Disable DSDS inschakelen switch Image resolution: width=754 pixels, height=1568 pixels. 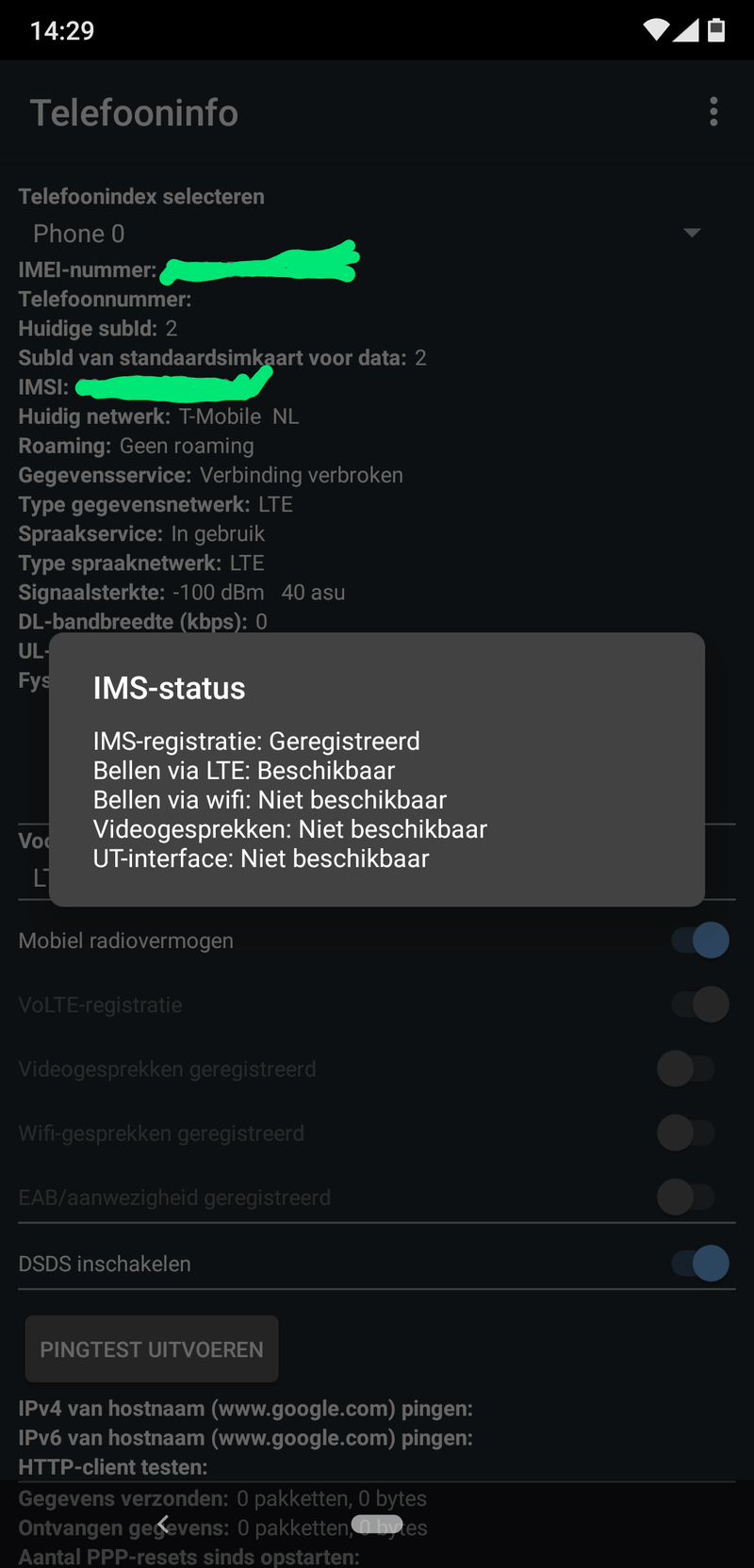point(700,1264)
